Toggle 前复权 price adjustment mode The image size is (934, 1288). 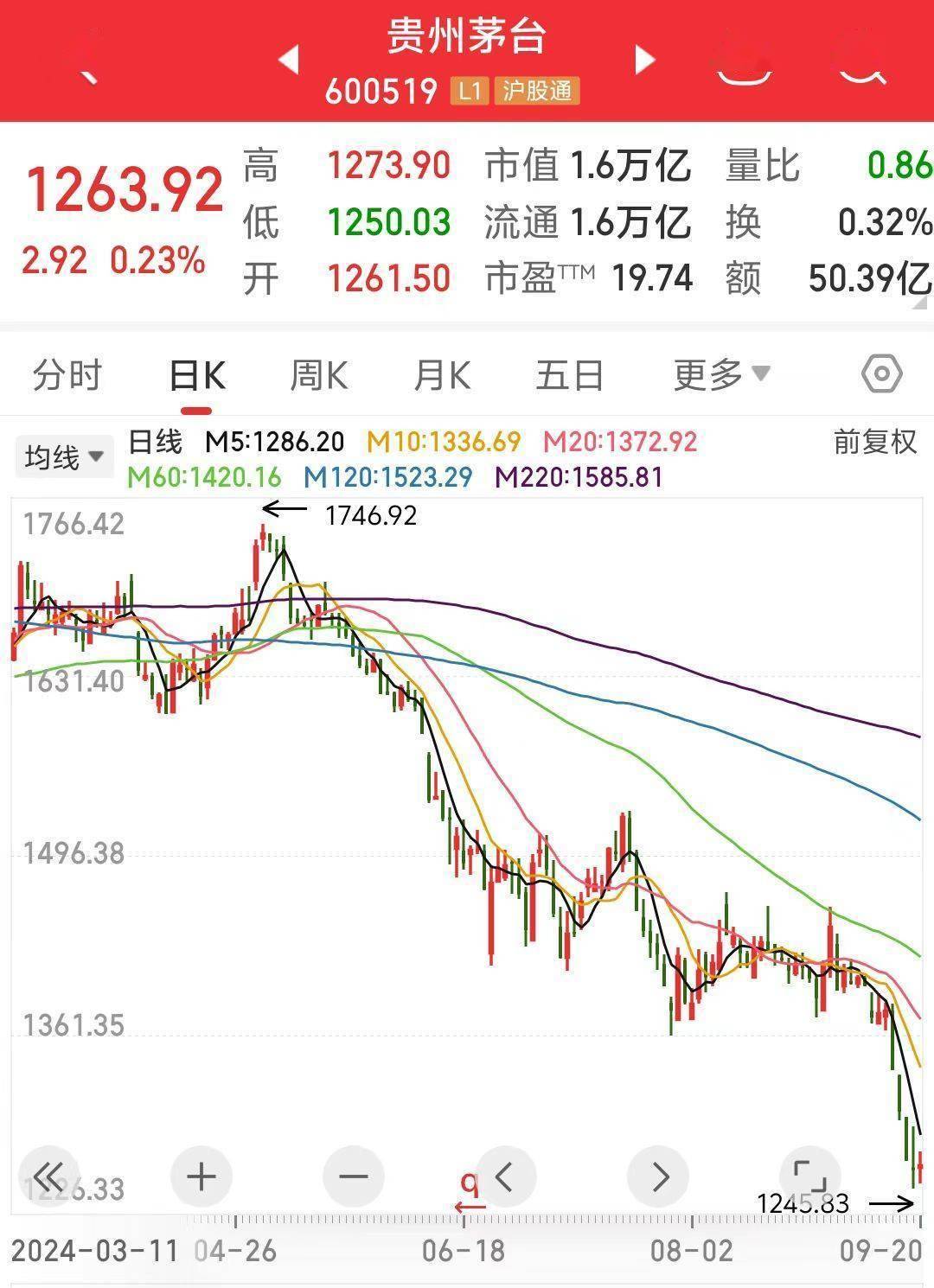tap(873, 443)
